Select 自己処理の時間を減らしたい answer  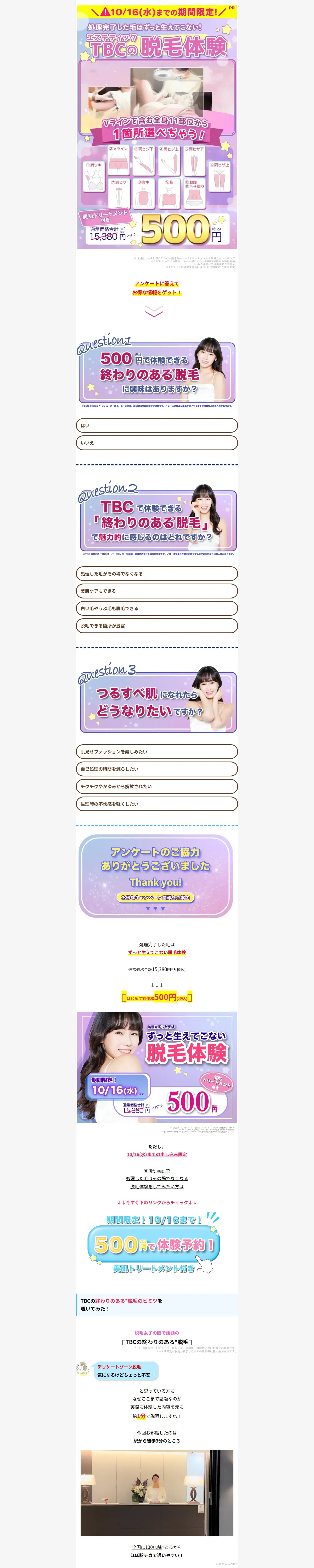click(x=157, y=769)
